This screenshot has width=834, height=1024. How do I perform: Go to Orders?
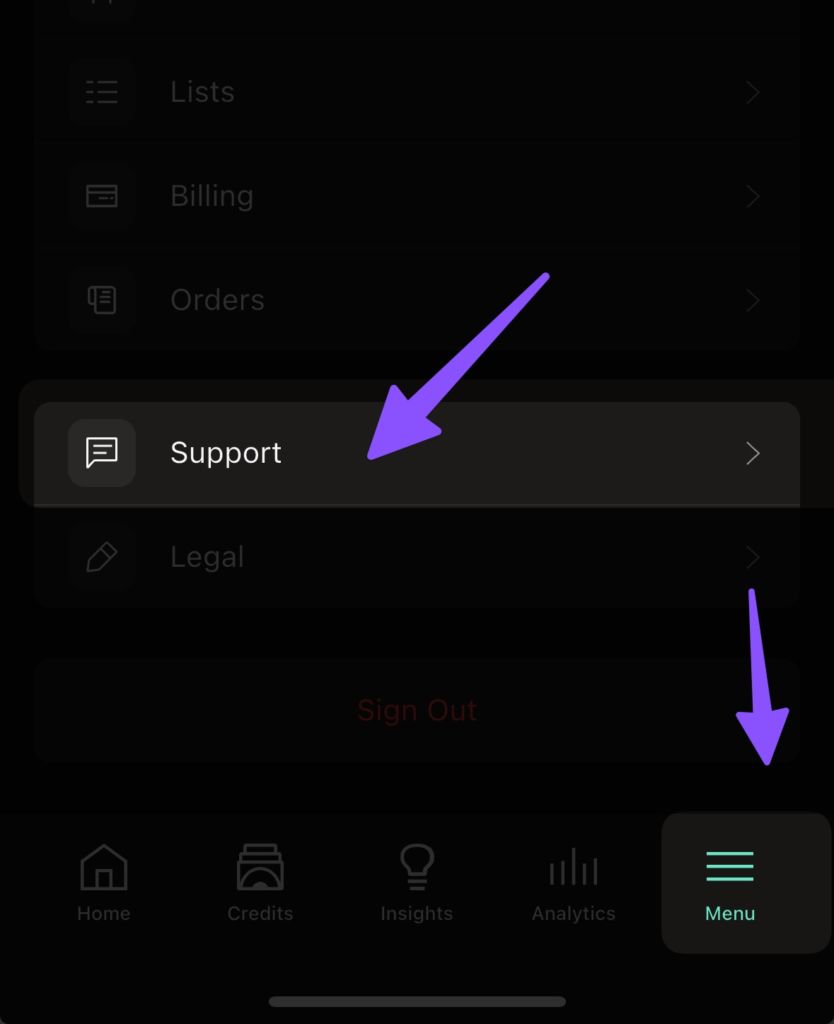[x=416, y=300]
